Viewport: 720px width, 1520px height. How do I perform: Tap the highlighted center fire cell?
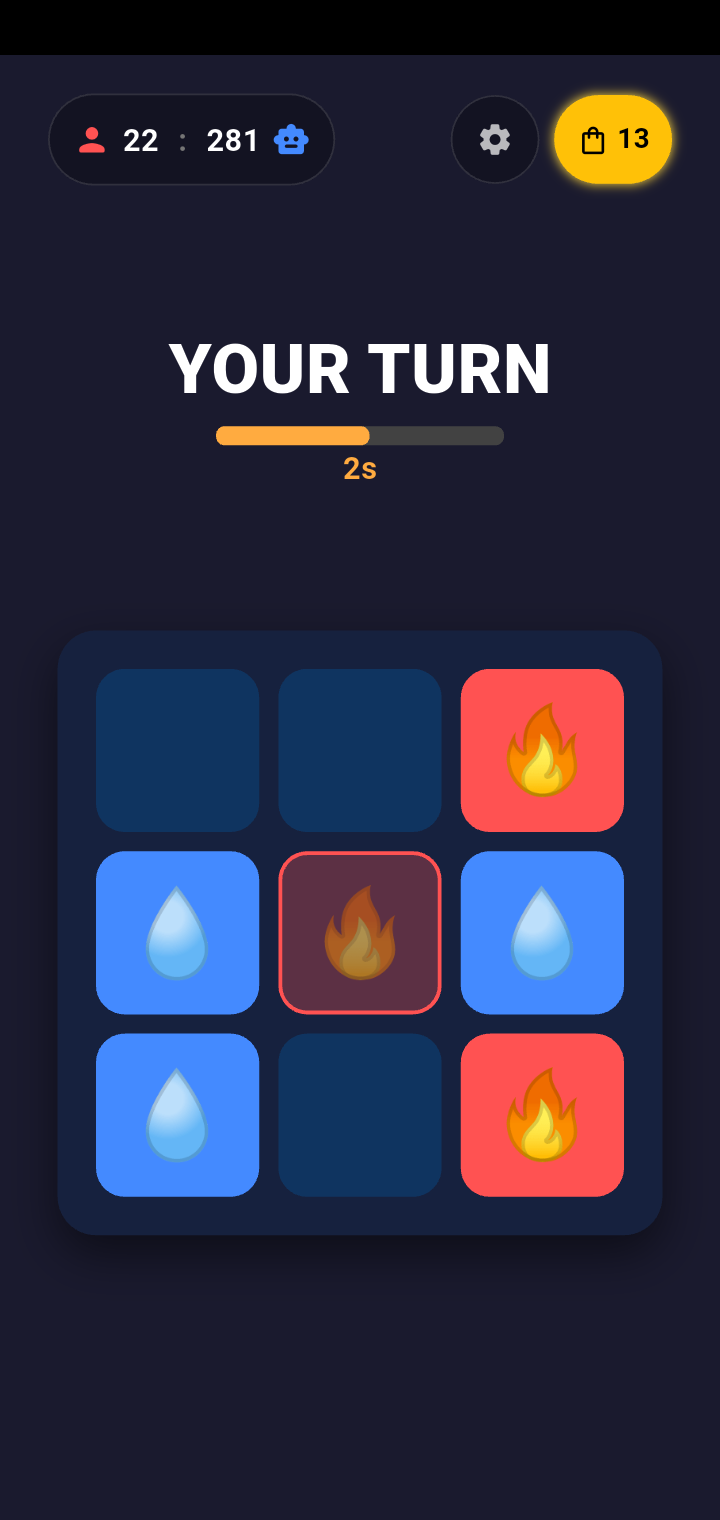(x=360, y=933)
